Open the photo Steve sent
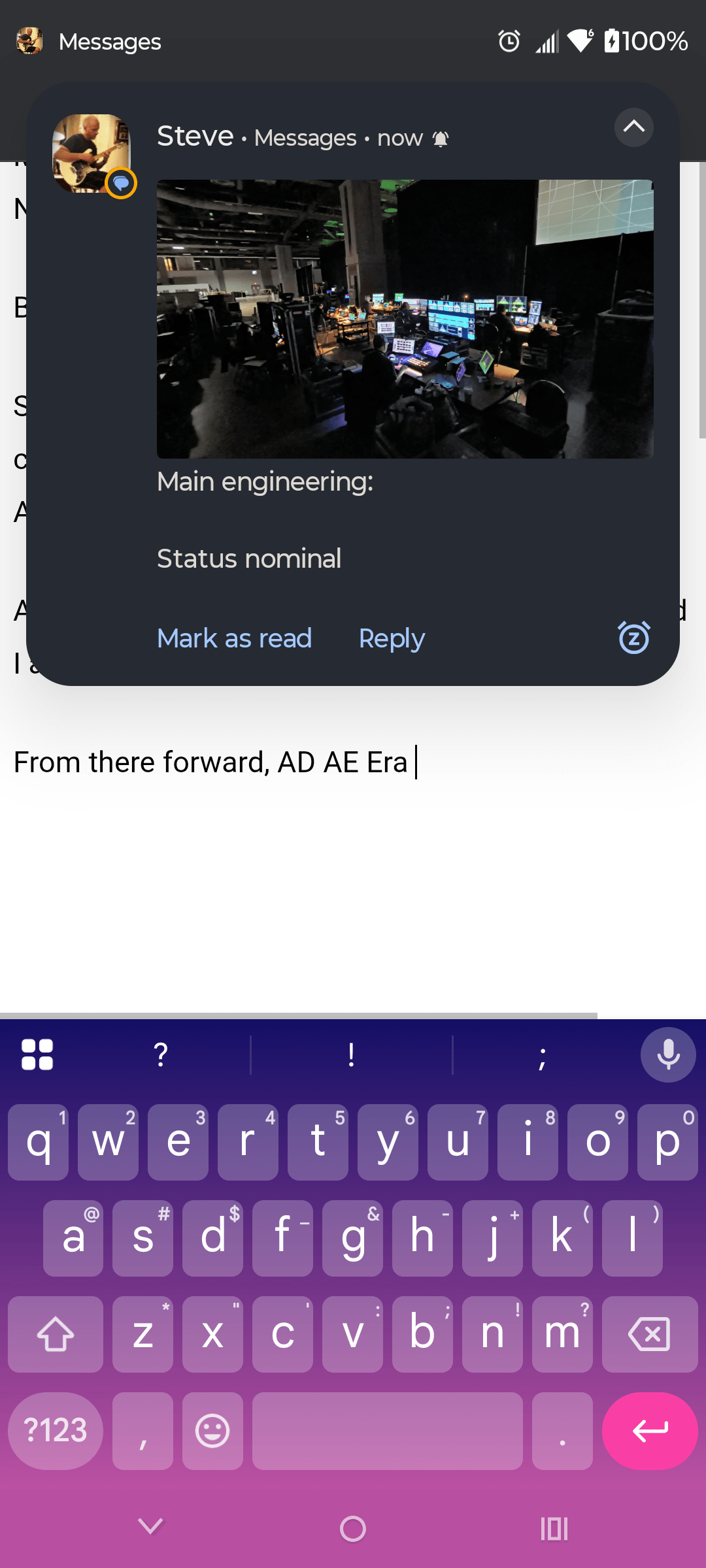This screenshot has height=1568, width=706. click(405, 319)
